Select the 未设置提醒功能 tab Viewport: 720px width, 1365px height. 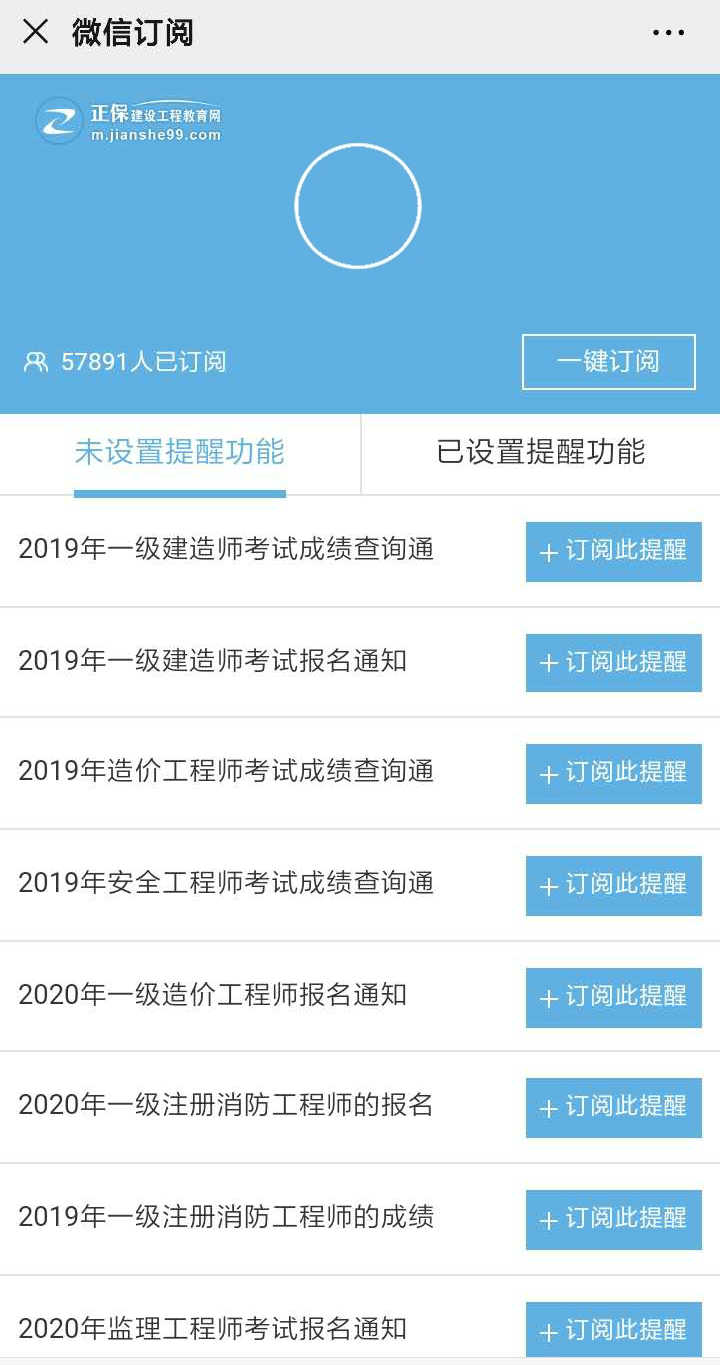(x=179, y=452)
